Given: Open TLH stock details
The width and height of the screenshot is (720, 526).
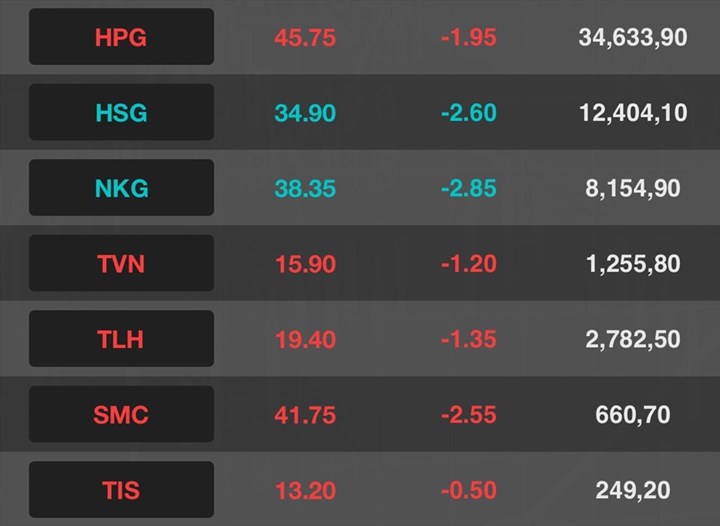Looking at the screenshot, I should click(121, 339).
